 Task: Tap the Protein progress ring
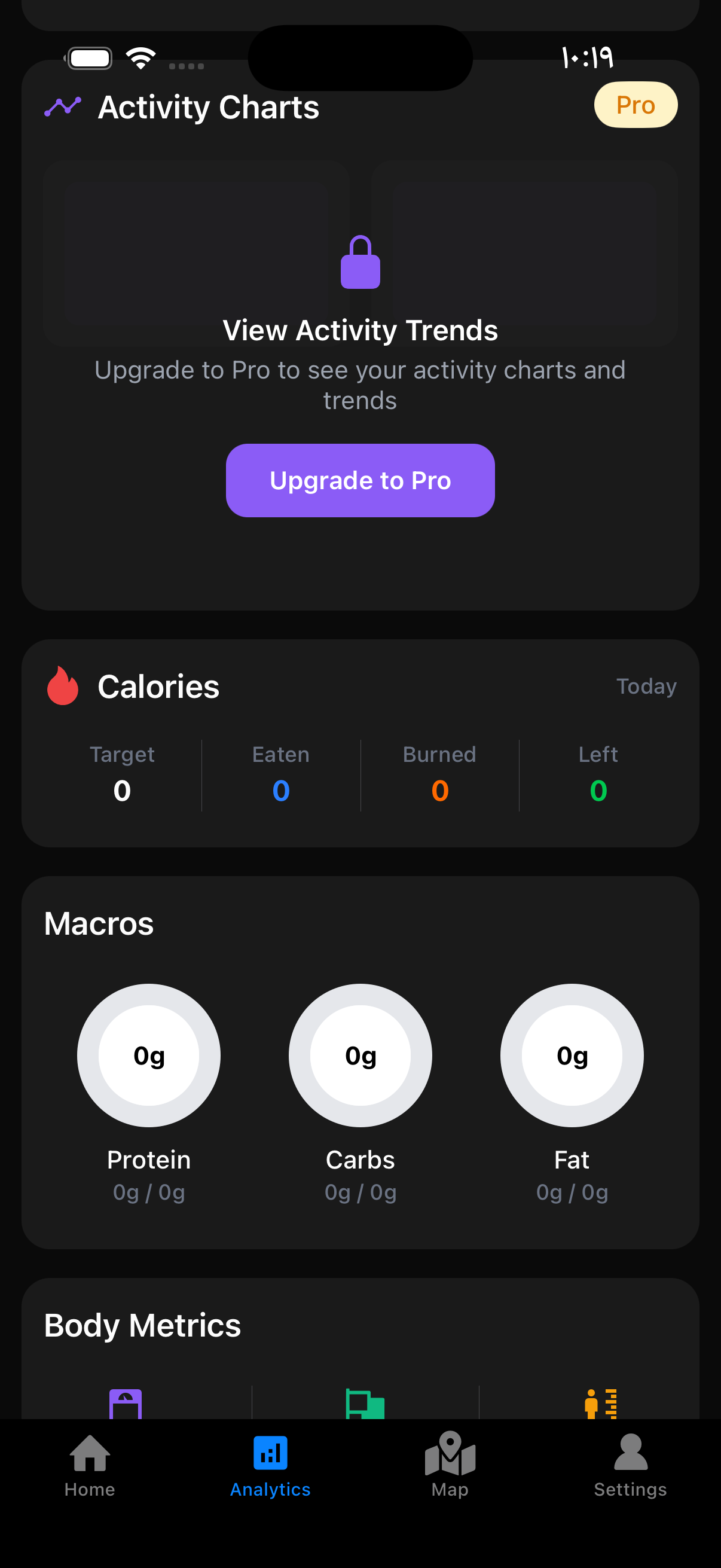(148, 1057)
